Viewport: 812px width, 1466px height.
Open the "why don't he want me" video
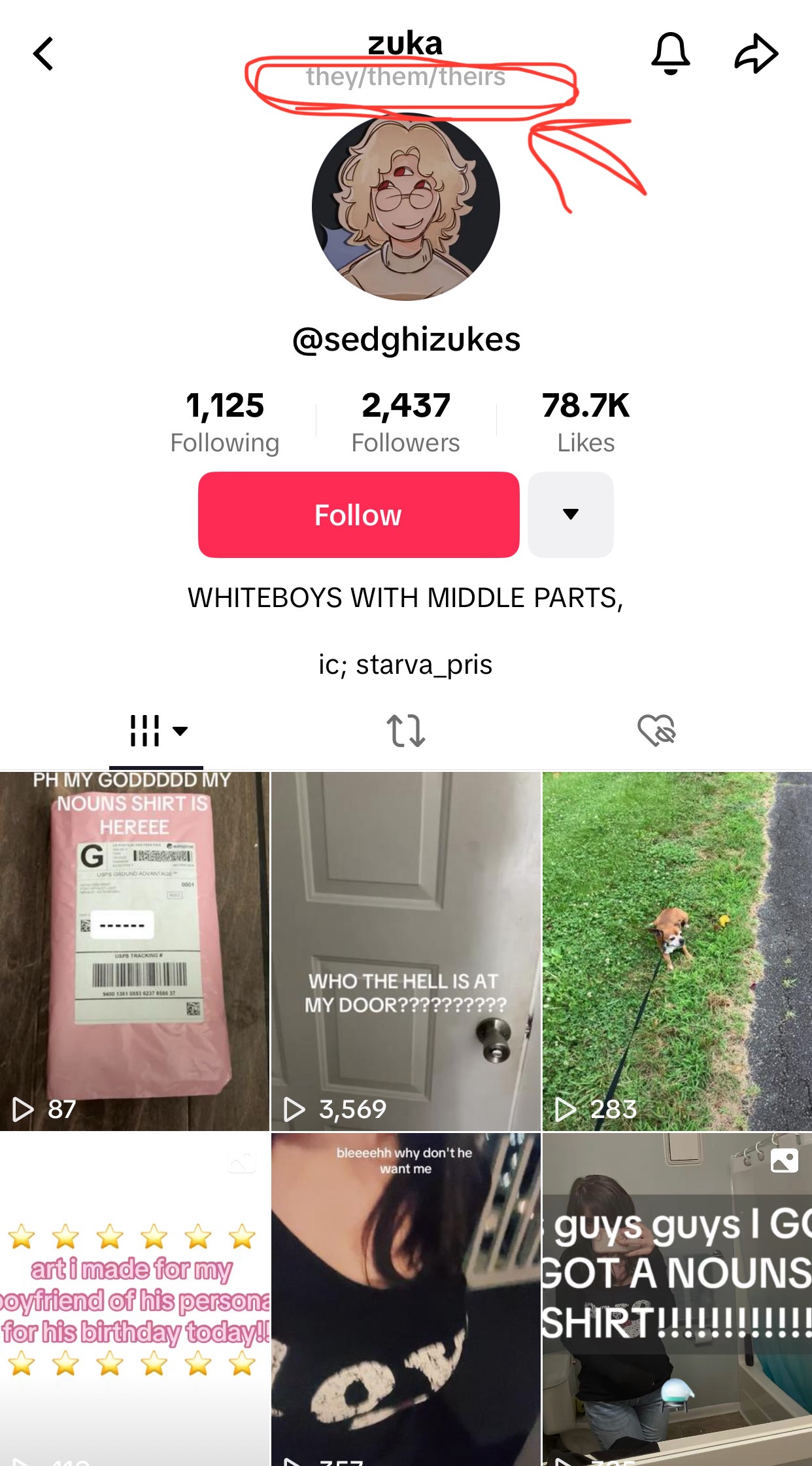pos(405,1299)
